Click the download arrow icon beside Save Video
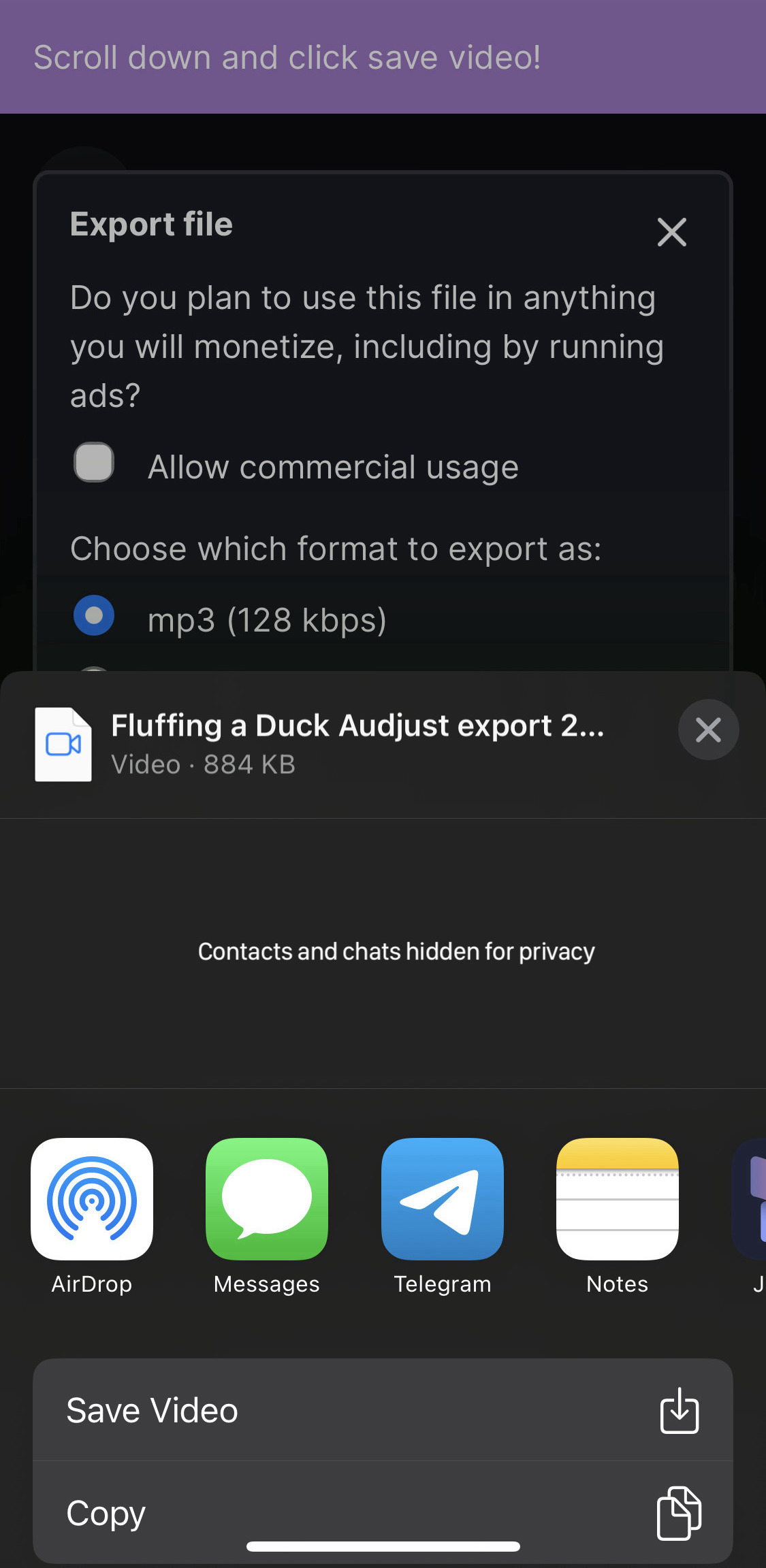Viewport: 766px width, 1568px height. point(679,1410)
